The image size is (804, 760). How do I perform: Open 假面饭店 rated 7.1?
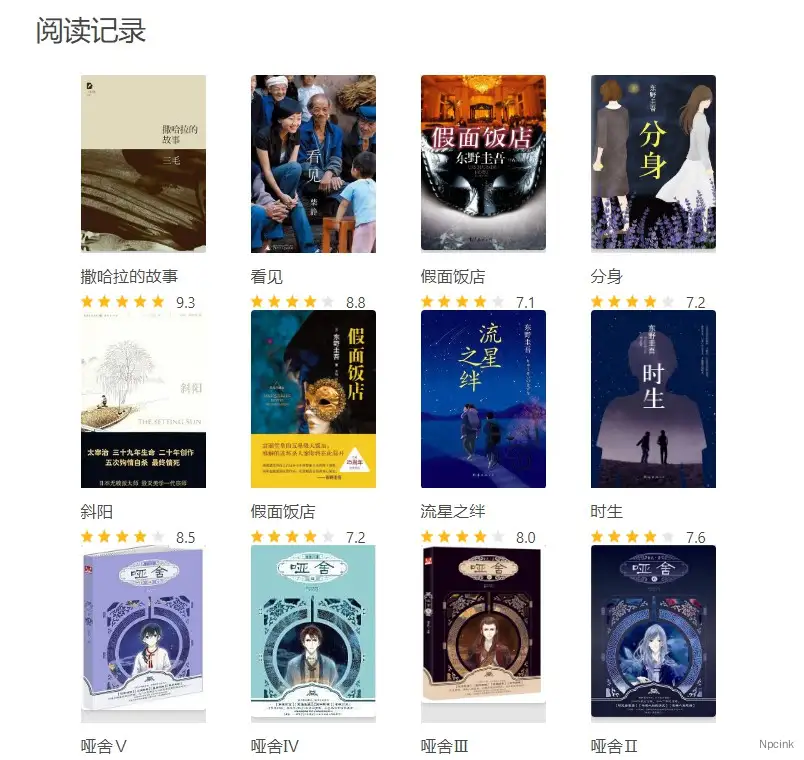pyautogui.click(x=483, y=163)
